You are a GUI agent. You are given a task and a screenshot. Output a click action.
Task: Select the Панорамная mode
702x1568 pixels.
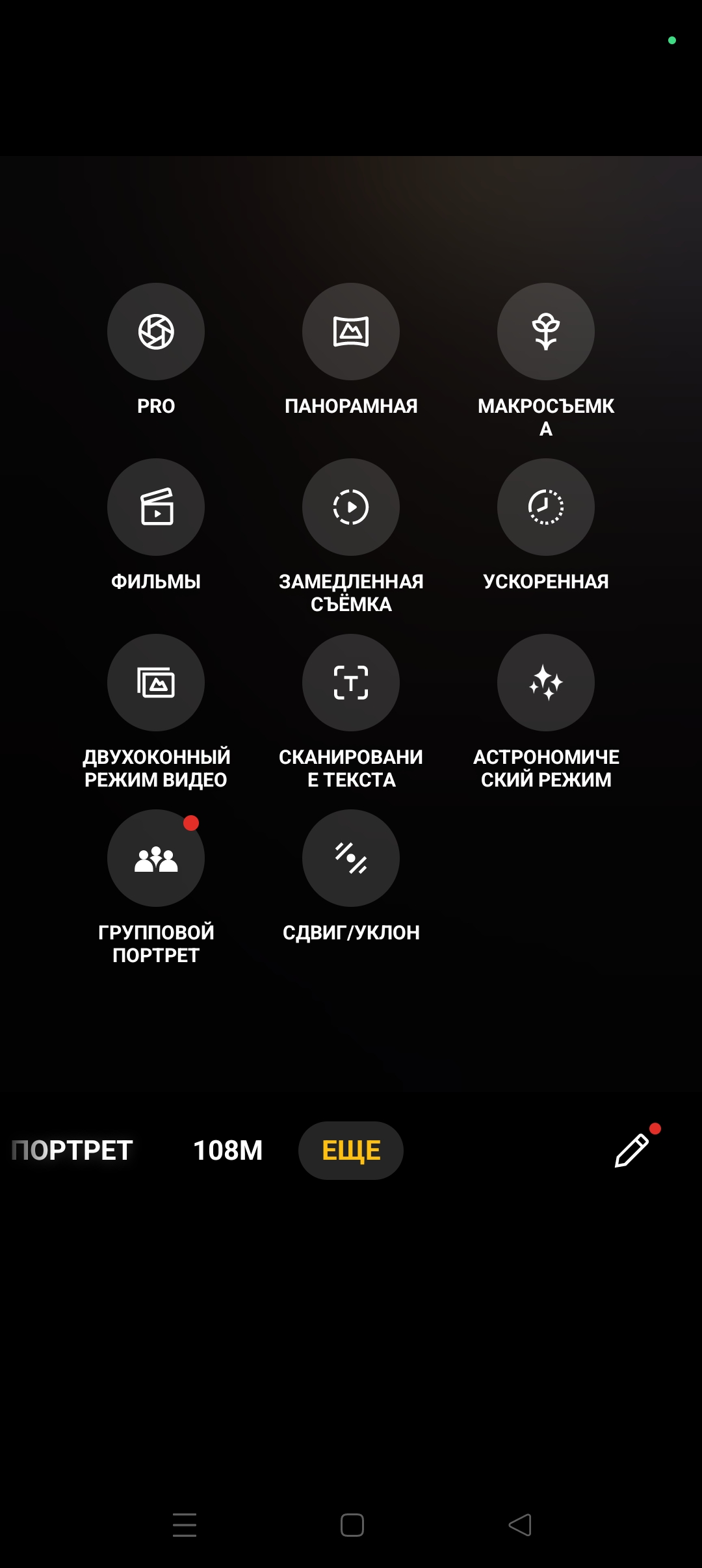pyautogui.click(x=351, y=332)
